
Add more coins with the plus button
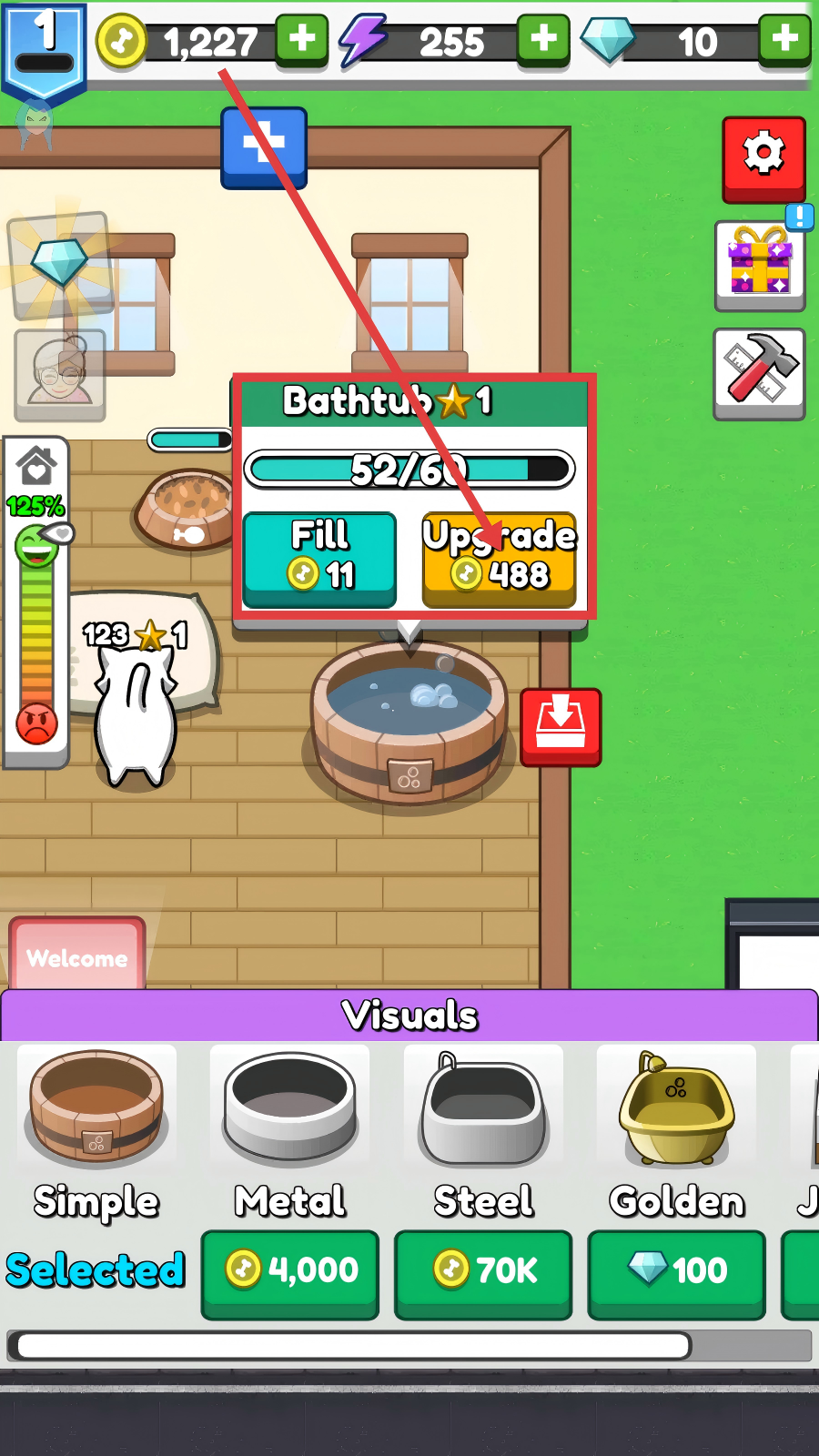point(302,41)
